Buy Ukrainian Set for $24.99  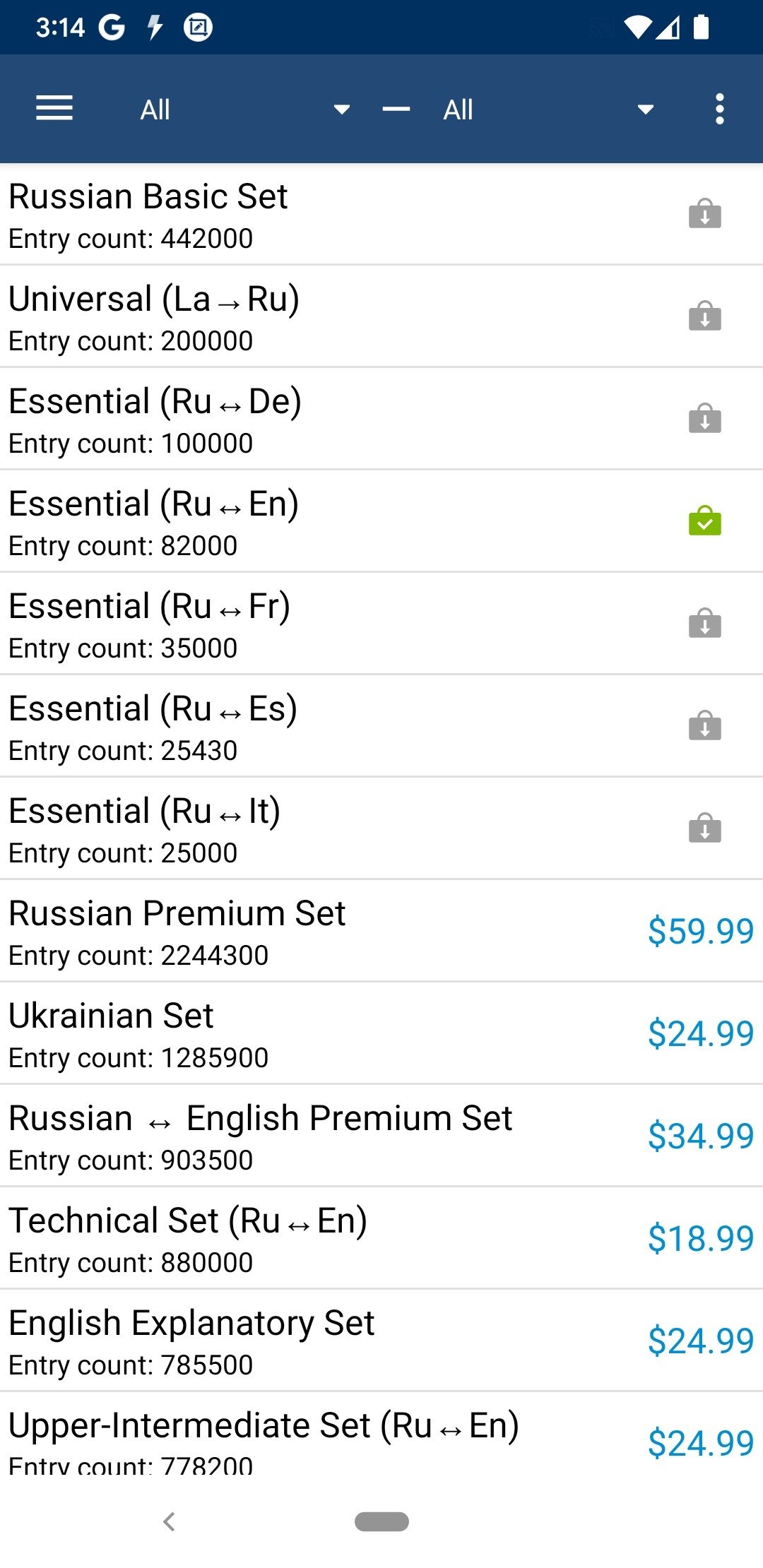(x=700, y=1033)
